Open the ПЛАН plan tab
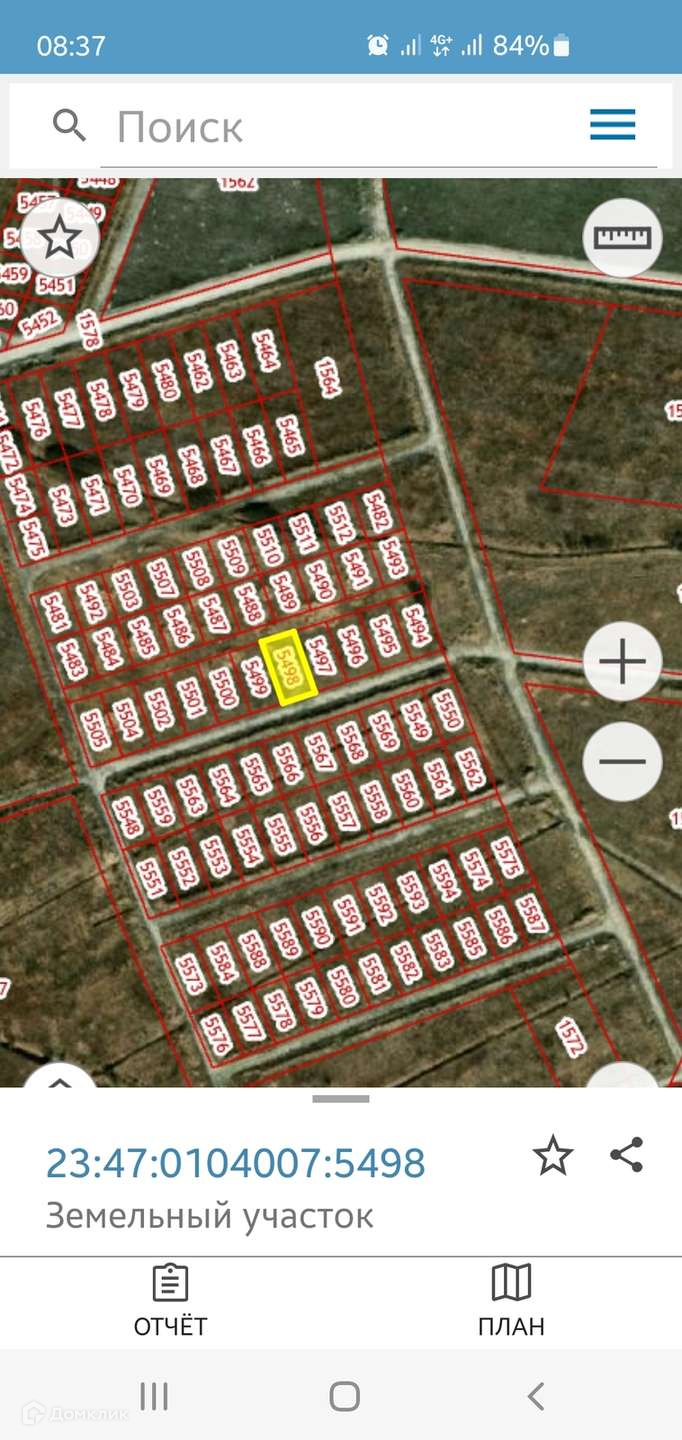The image size is (682, 1440). (x=511, y=1301)
